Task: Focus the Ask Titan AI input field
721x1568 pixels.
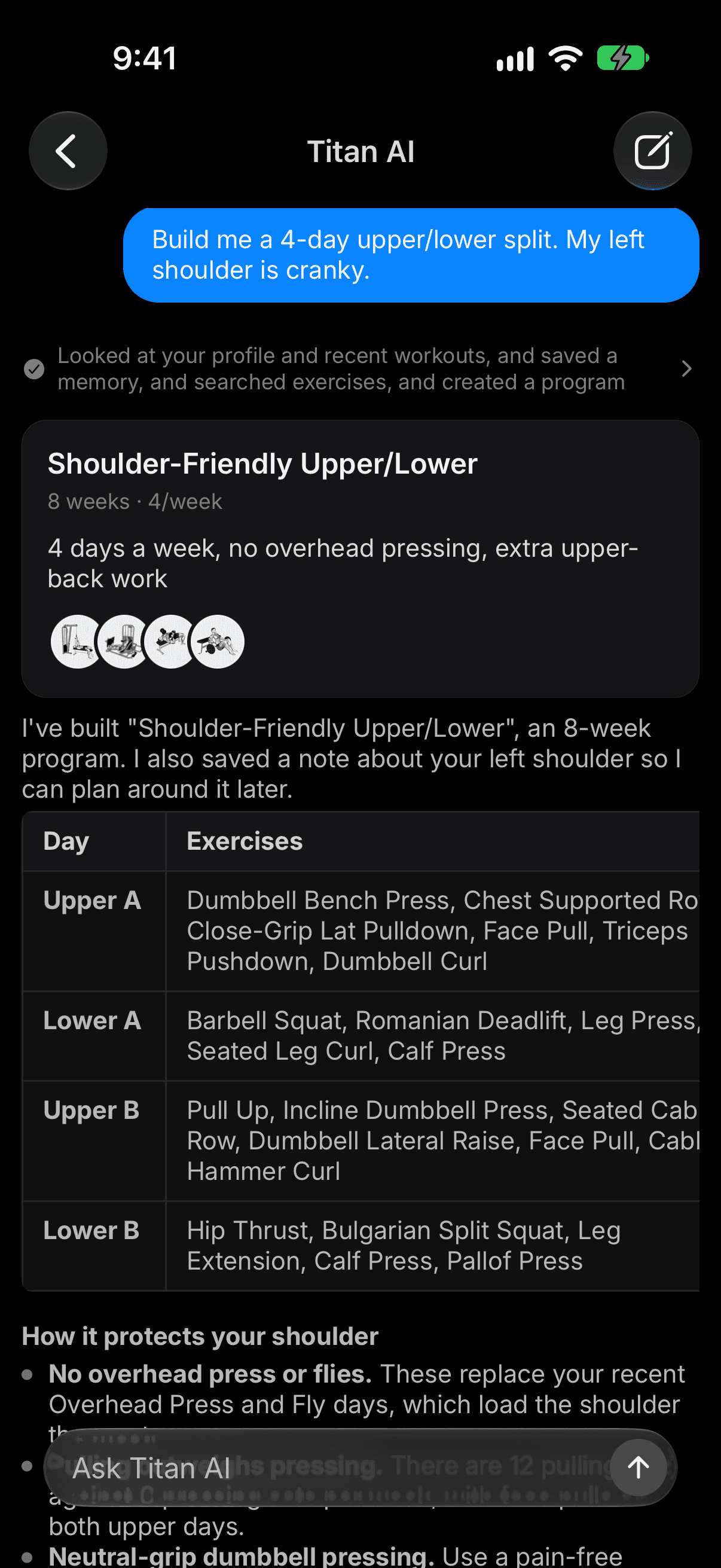Action: [x=329, y=1468]
